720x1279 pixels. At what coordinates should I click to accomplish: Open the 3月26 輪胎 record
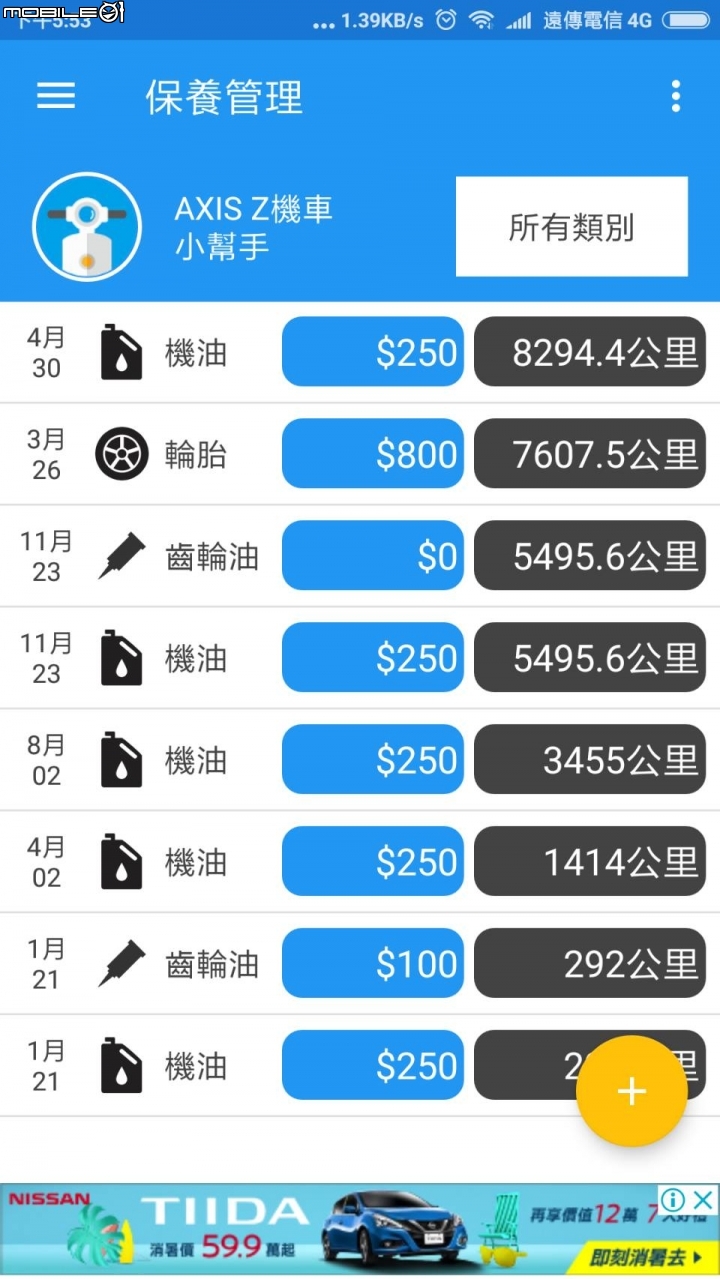tap(360, 454)
